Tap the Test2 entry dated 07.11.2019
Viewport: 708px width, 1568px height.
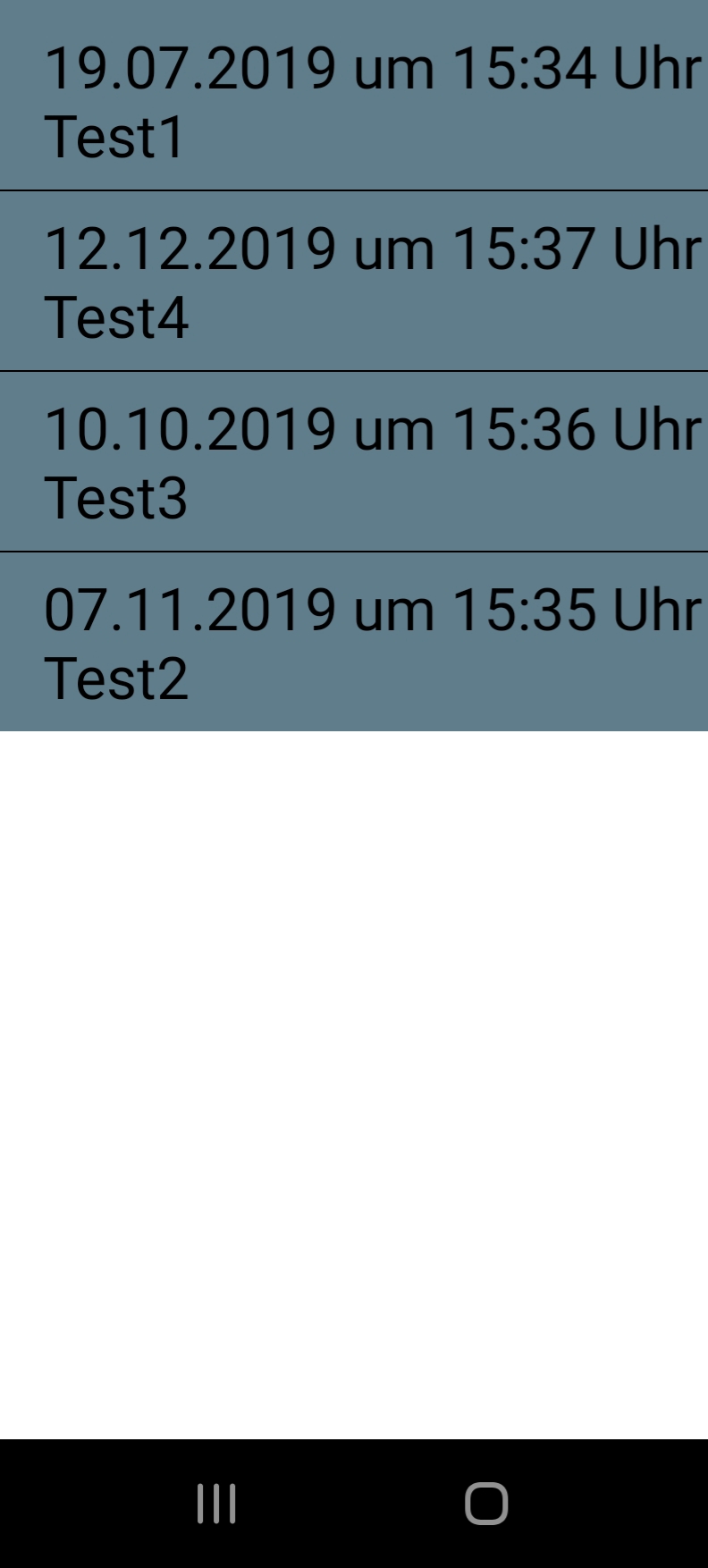tap(354, 642)
